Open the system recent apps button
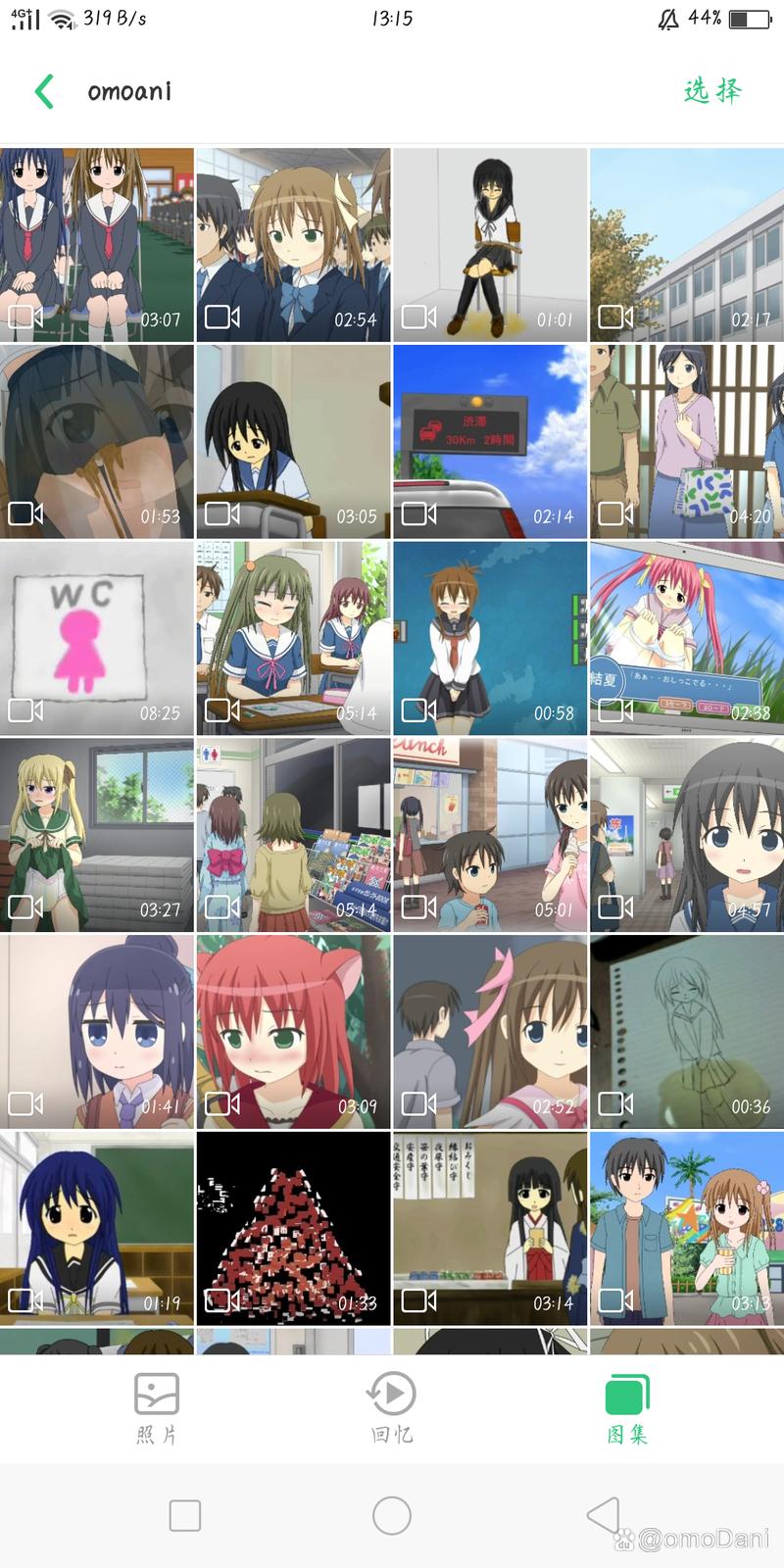The height and width of the screenshot is (1568, 784). 185,1515
